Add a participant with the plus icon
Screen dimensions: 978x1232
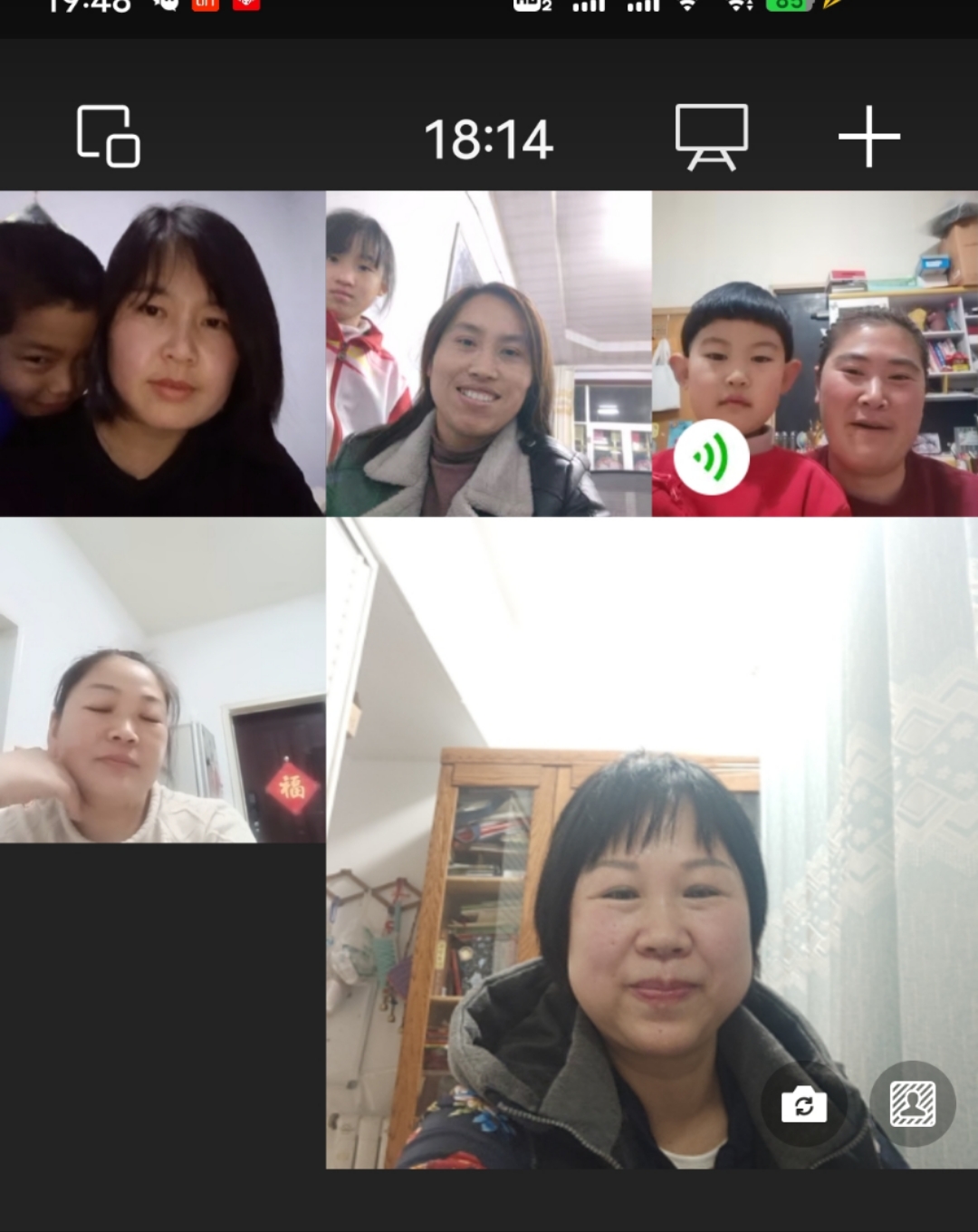[868, 137]
